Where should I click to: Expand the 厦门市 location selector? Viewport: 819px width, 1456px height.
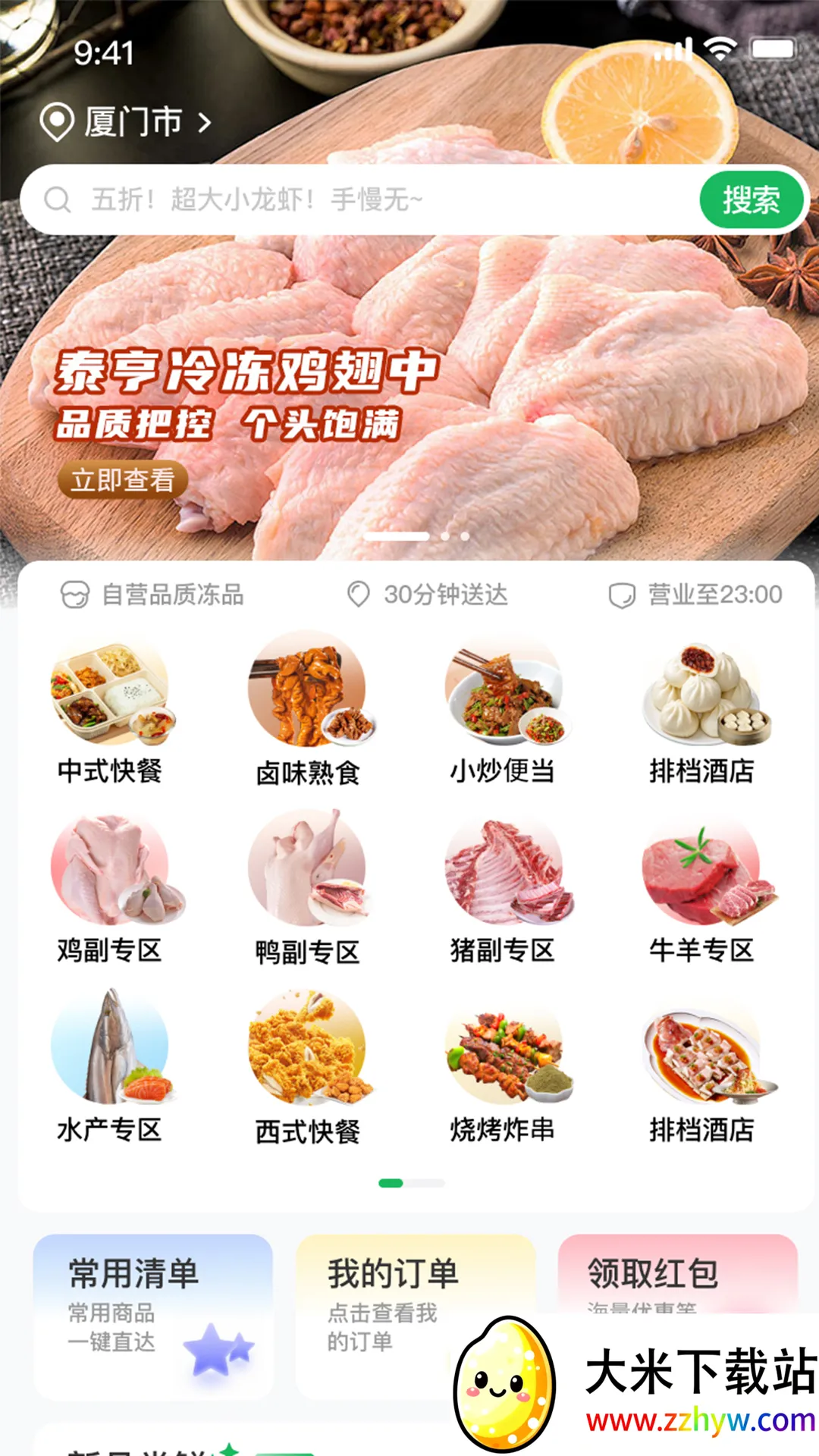pyautogui.click(x=125, y=121)
